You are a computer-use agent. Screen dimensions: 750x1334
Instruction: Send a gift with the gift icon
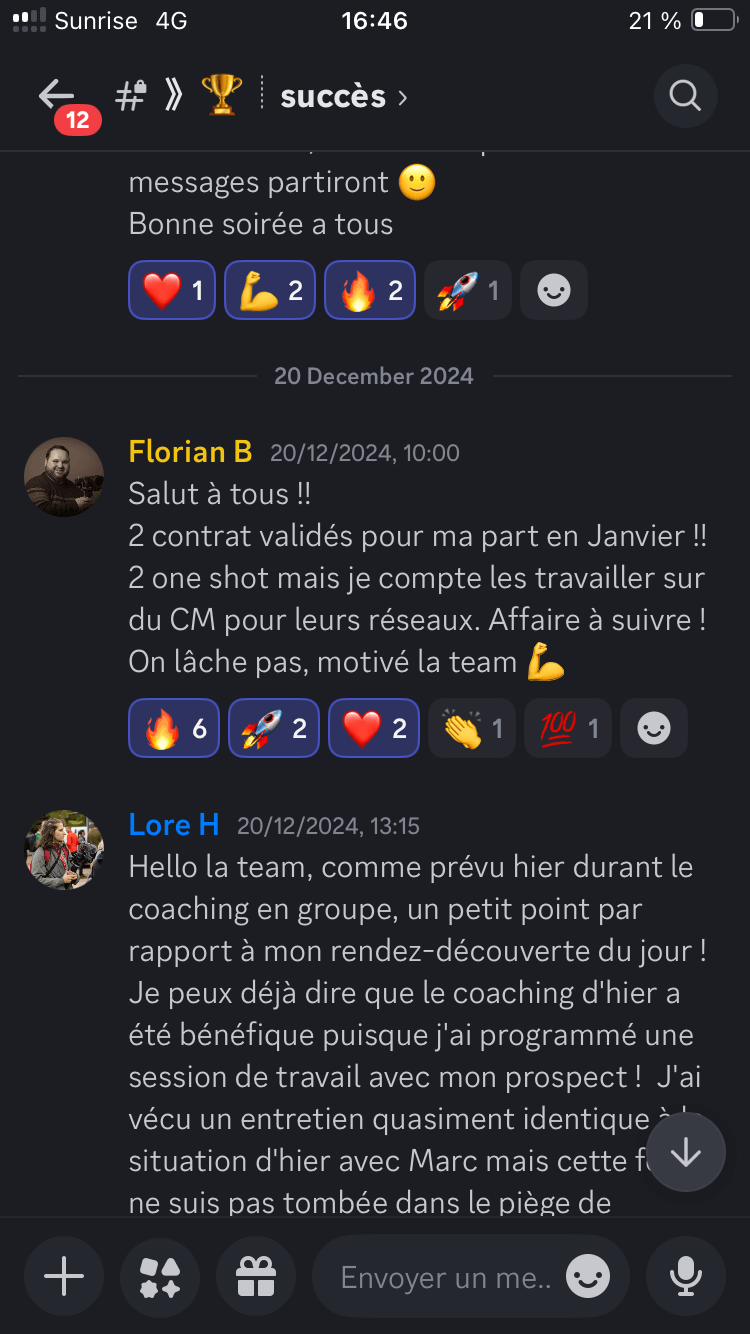(x=256, y=1277)
